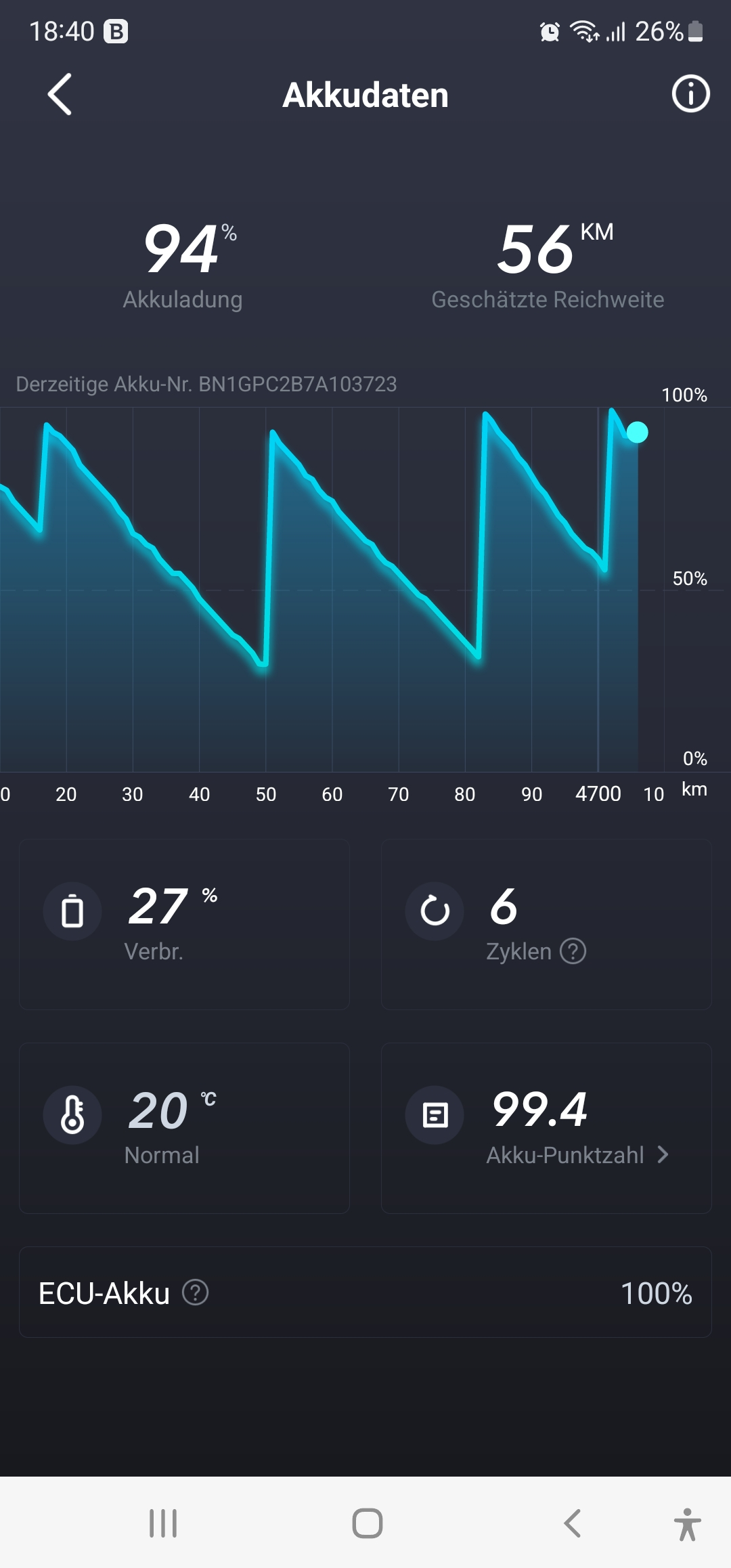Go back from the Akkudaten screen
Image resolution: width=731 pixels, height=1568 pixels.
[x=60, y=95]
